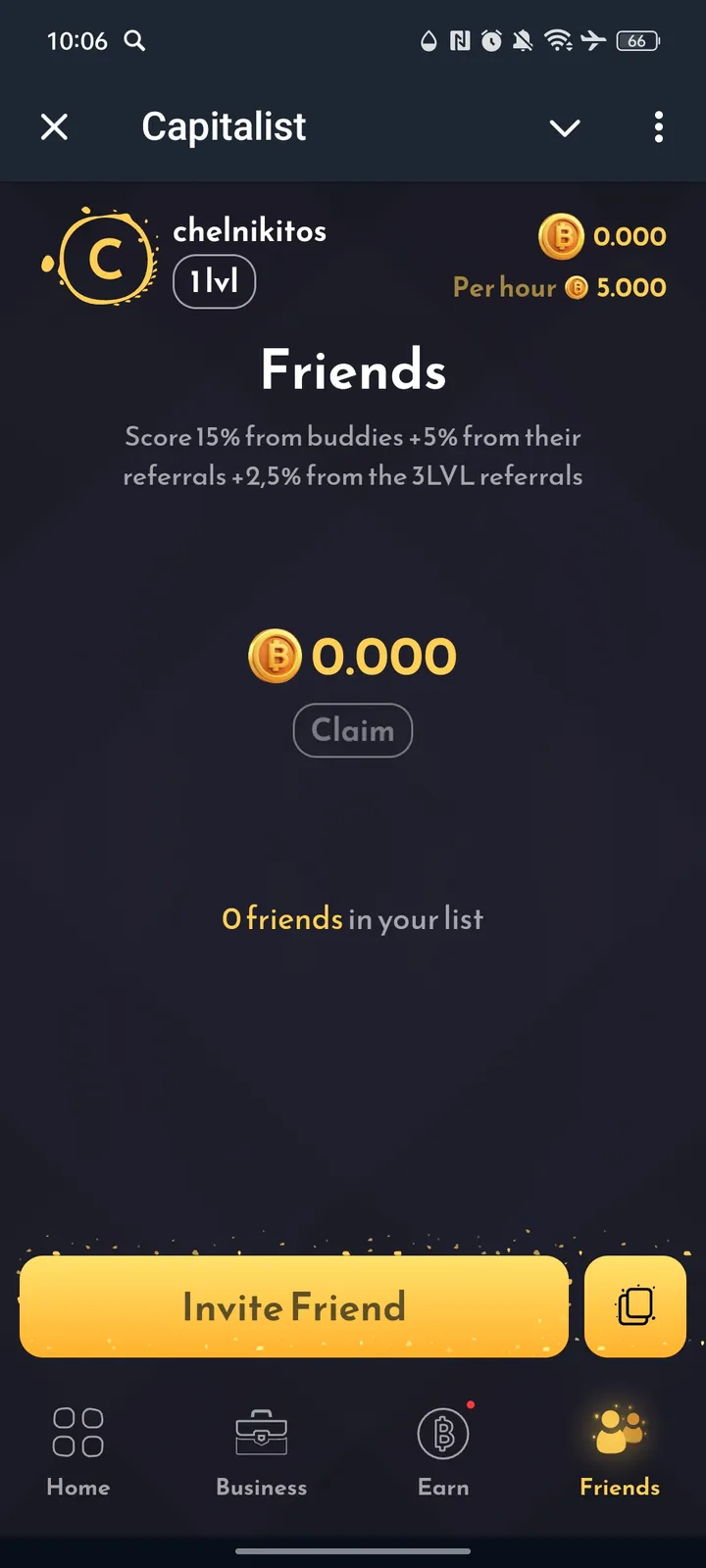Copy the referral link icon
The image size is (706, 1568).
(x=635, y=1306)
